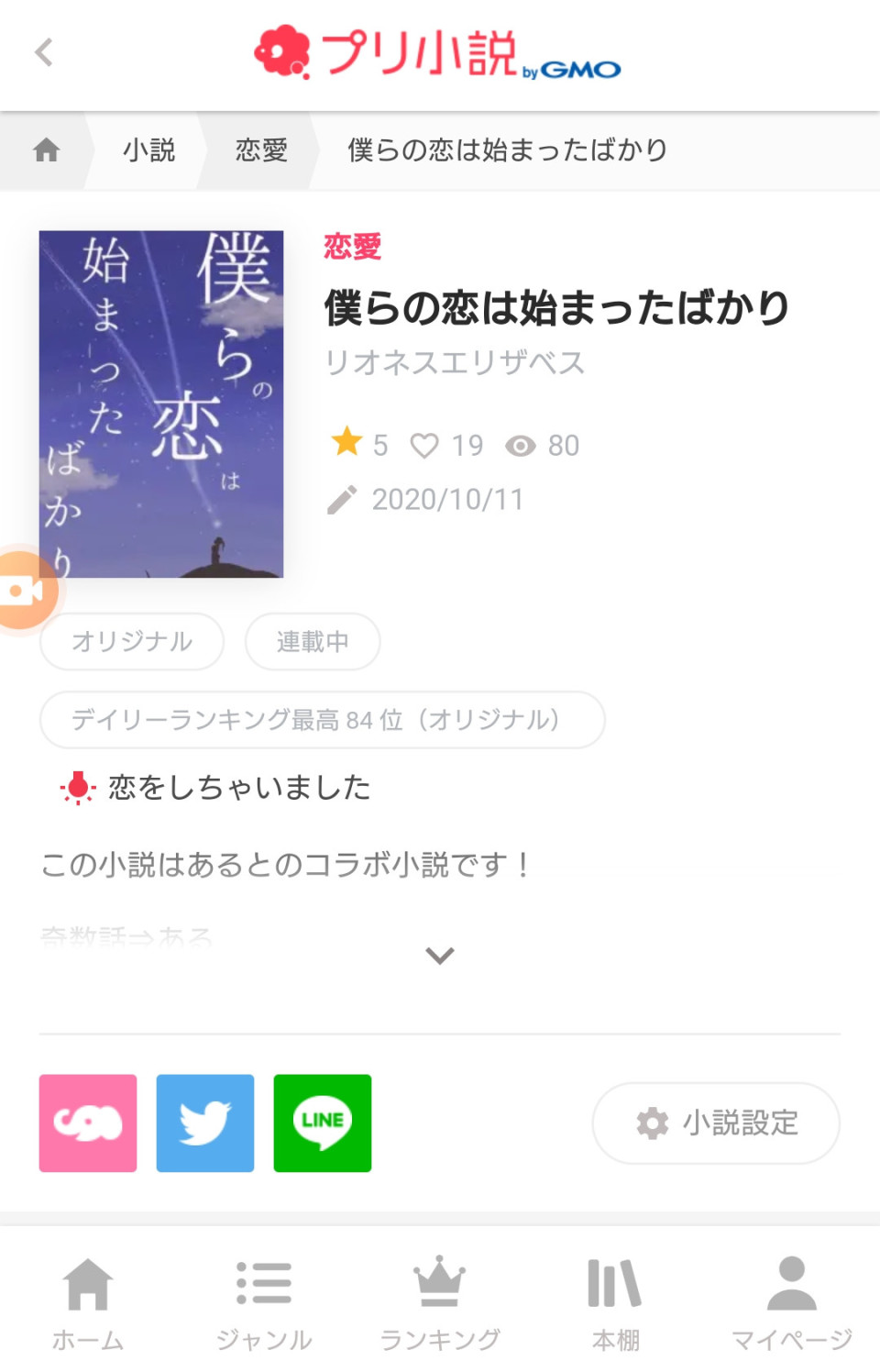Switch to the ジャンル tab

click(x=264, y=1302)
